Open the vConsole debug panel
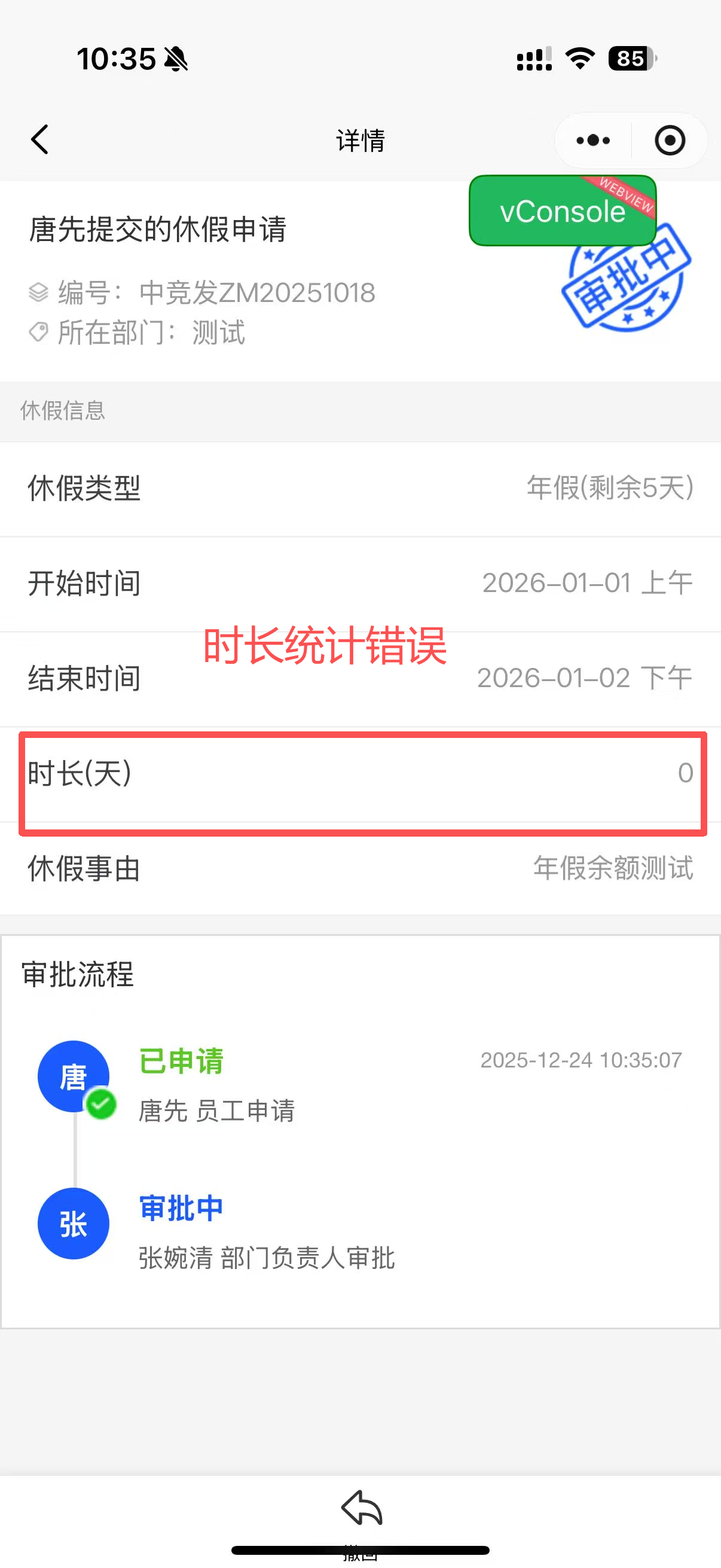The image size is (721, 1568). (561, 211)
